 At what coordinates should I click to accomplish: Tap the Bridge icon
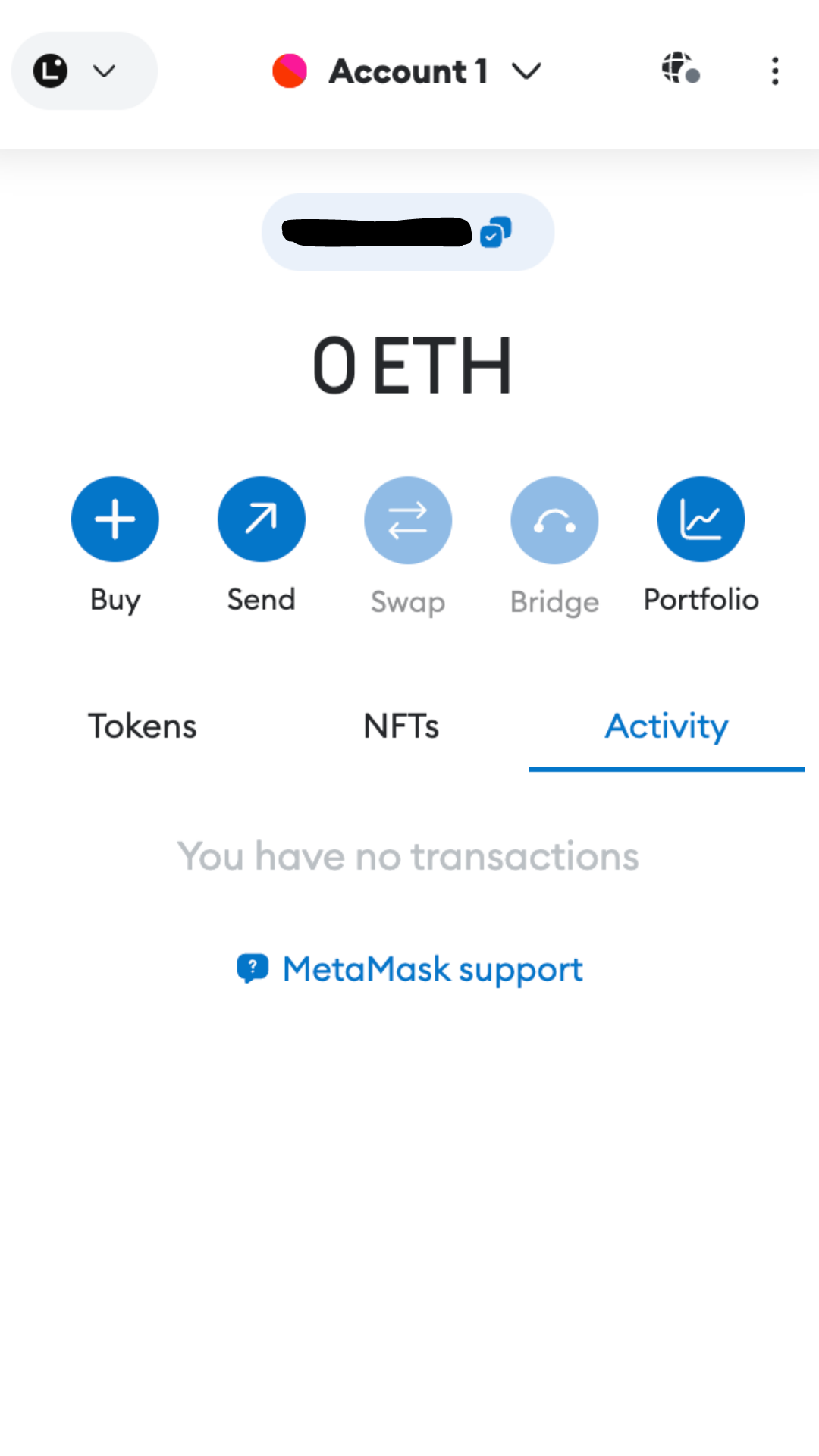554,519
